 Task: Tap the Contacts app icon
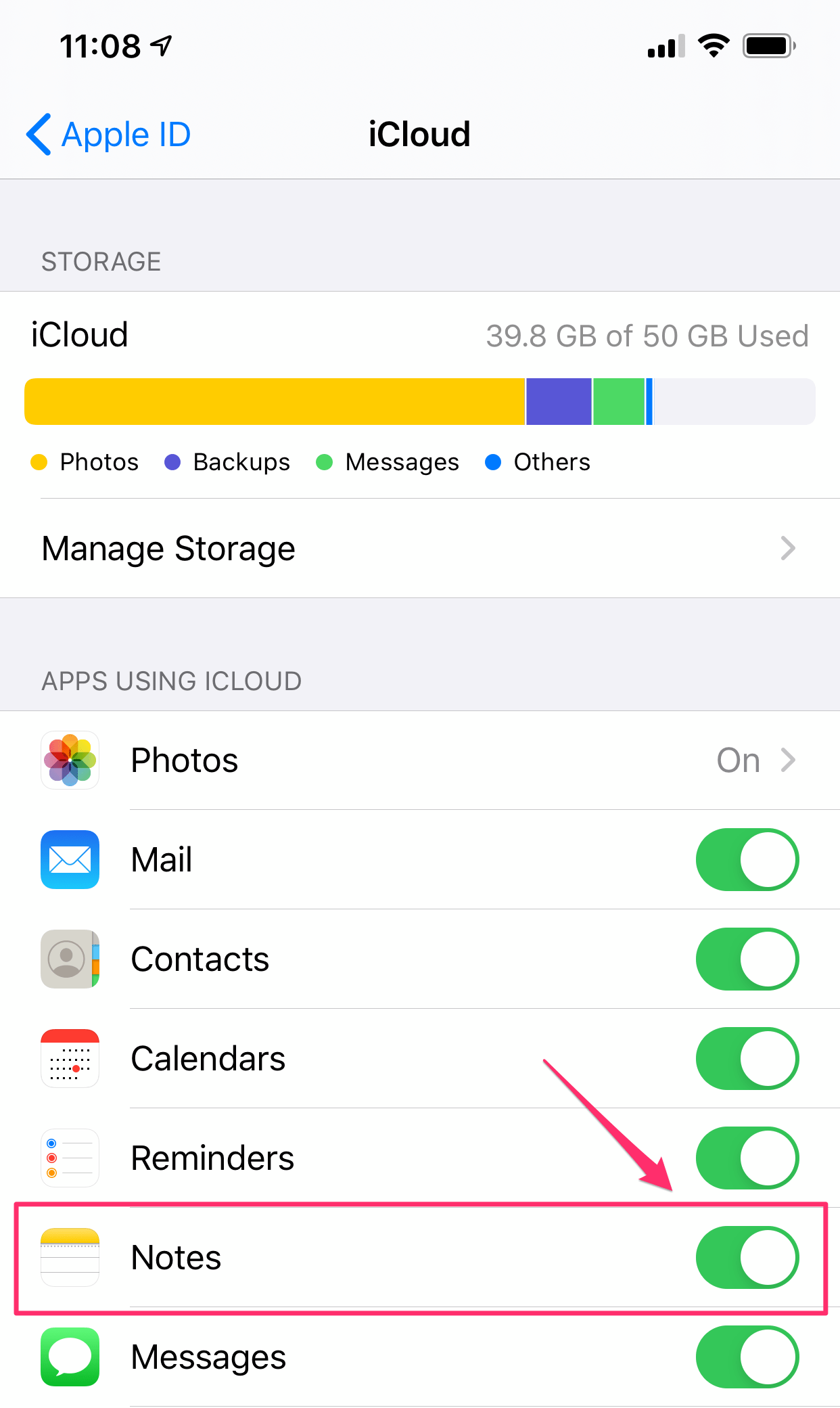pyautogui.click(x=70, y=959)
